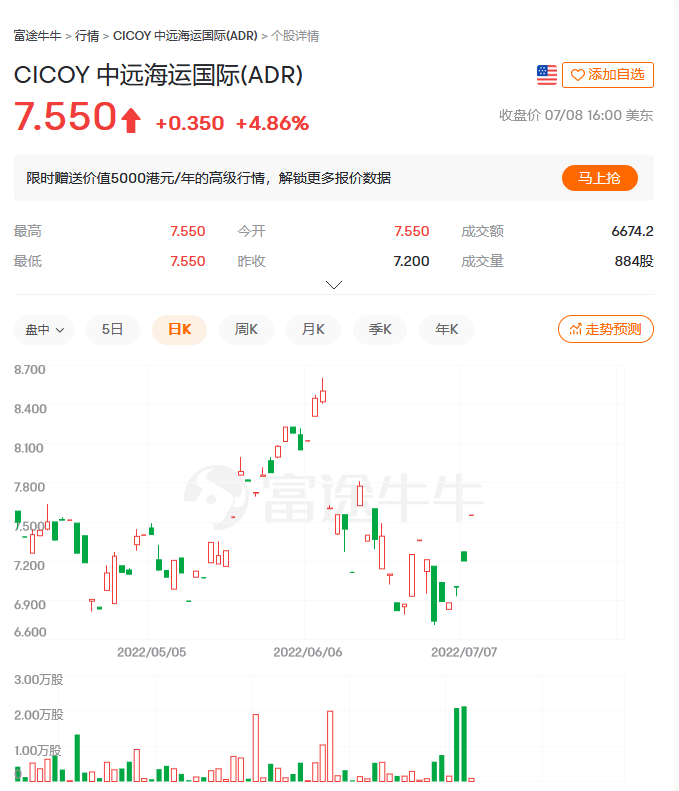Select the 日K chart tab
This screenshot has width=679, height=791.
(179, 329)
